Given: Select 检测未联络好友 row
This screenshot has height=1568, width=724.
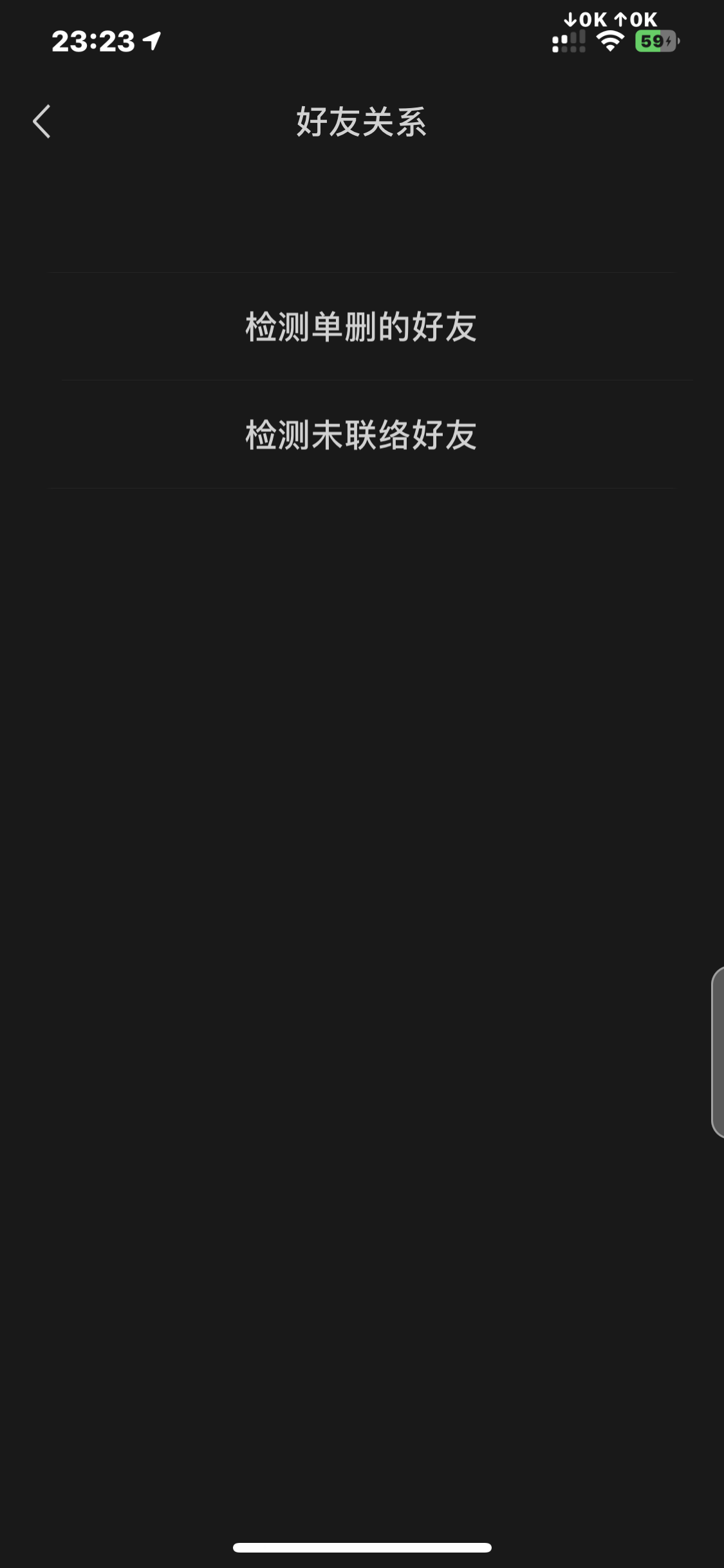Looking at the screenshot, I should pyautogui.click(x=361, y=435).
